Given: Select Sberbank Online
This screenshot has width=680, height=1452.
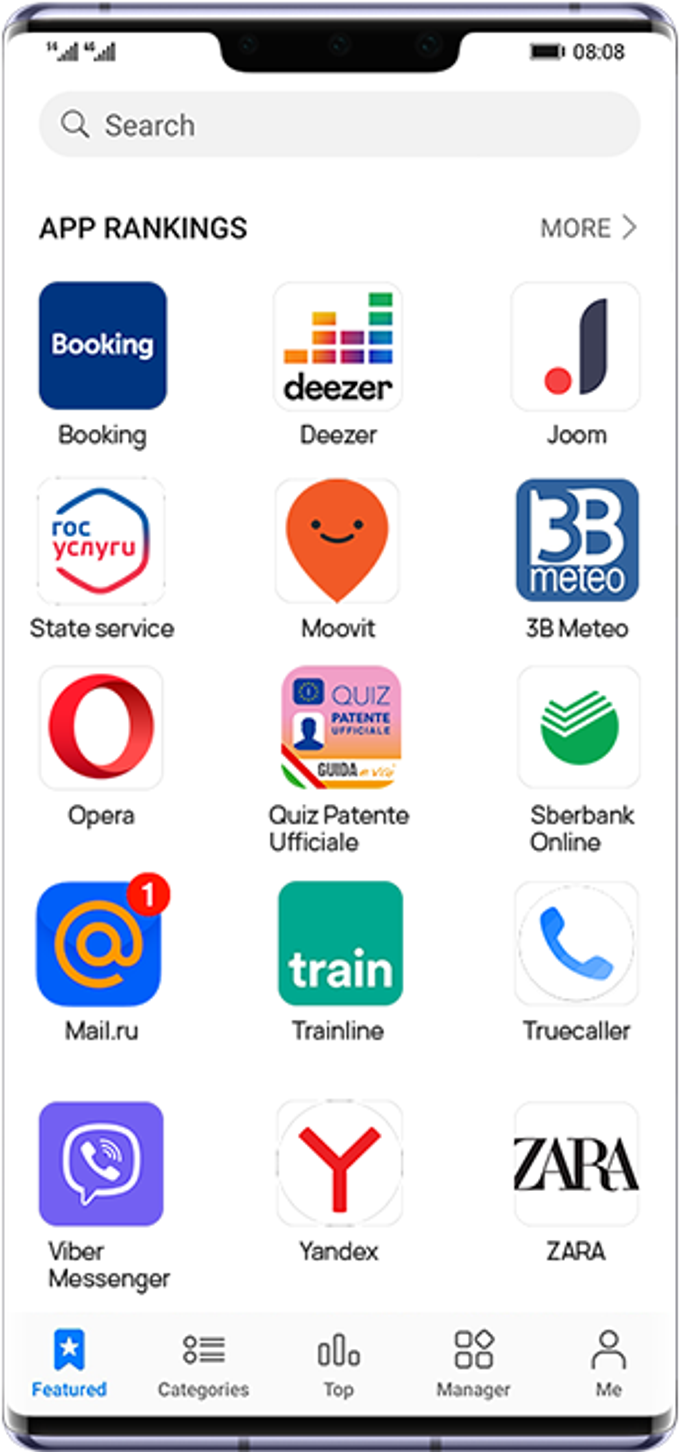Looking at the screenshot, I should click(578, 727).
